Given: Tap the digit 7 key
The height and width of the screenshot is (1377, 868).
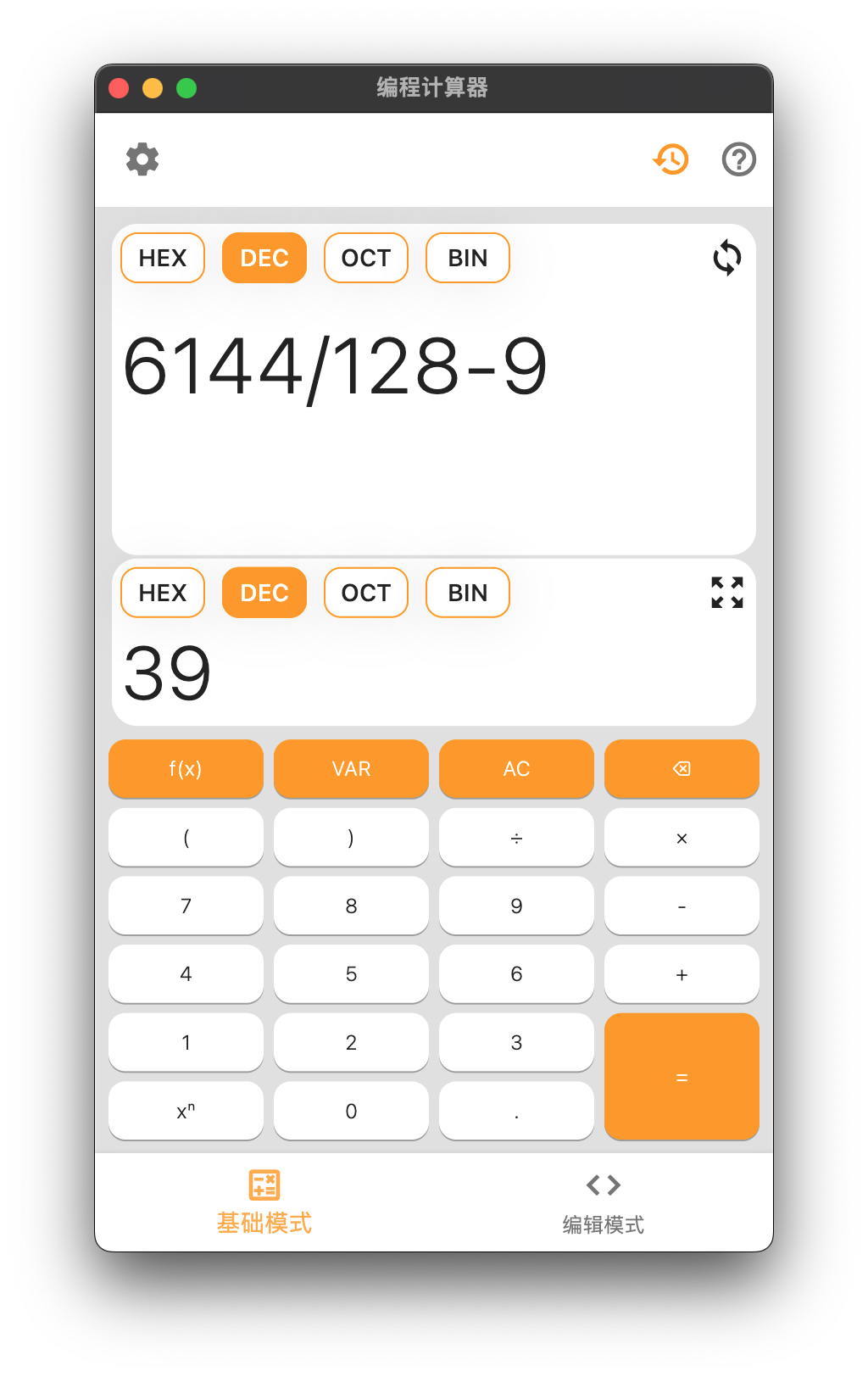Looking at the screenshot, I should click(x=186, y=906).
